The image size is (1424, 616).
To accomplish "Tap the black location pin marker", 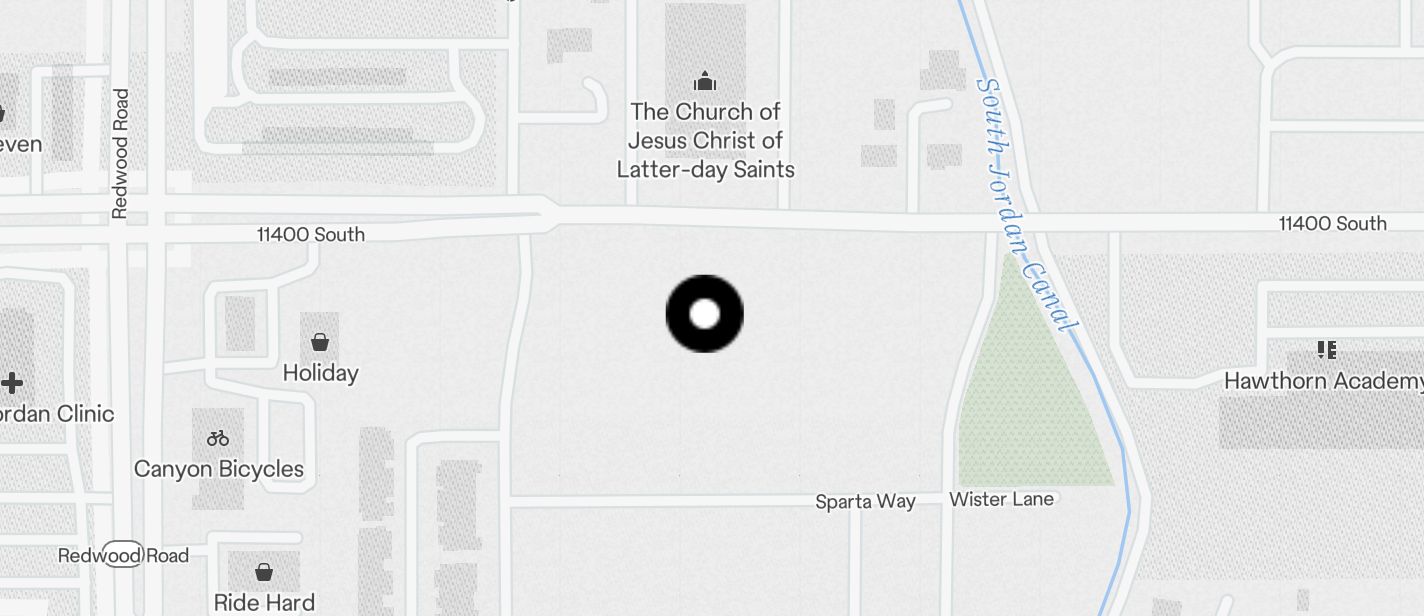I will click(x=705, y=314).
